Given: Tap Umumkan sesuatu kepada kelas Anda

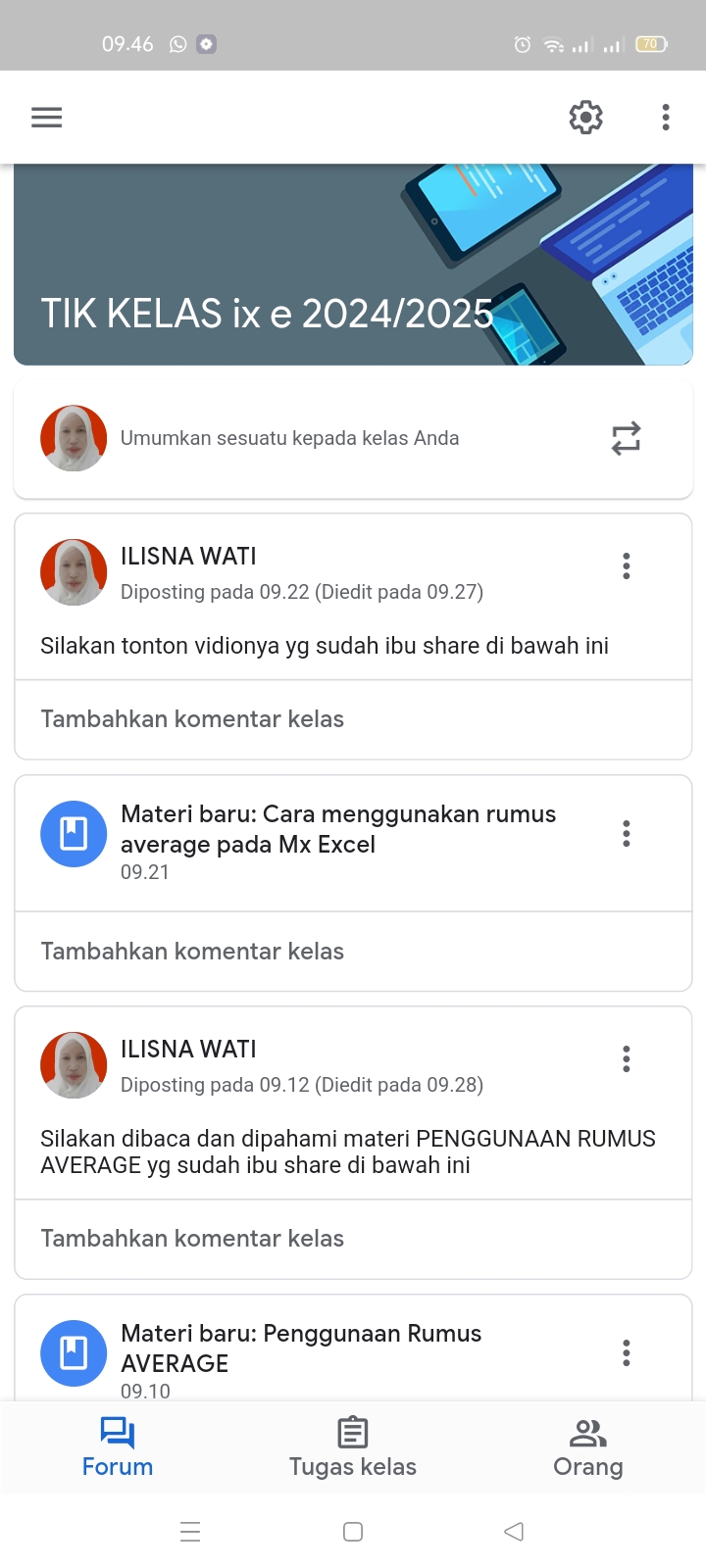Looking at the screenshot, I should pyautogui.click(x=289, y=438).
